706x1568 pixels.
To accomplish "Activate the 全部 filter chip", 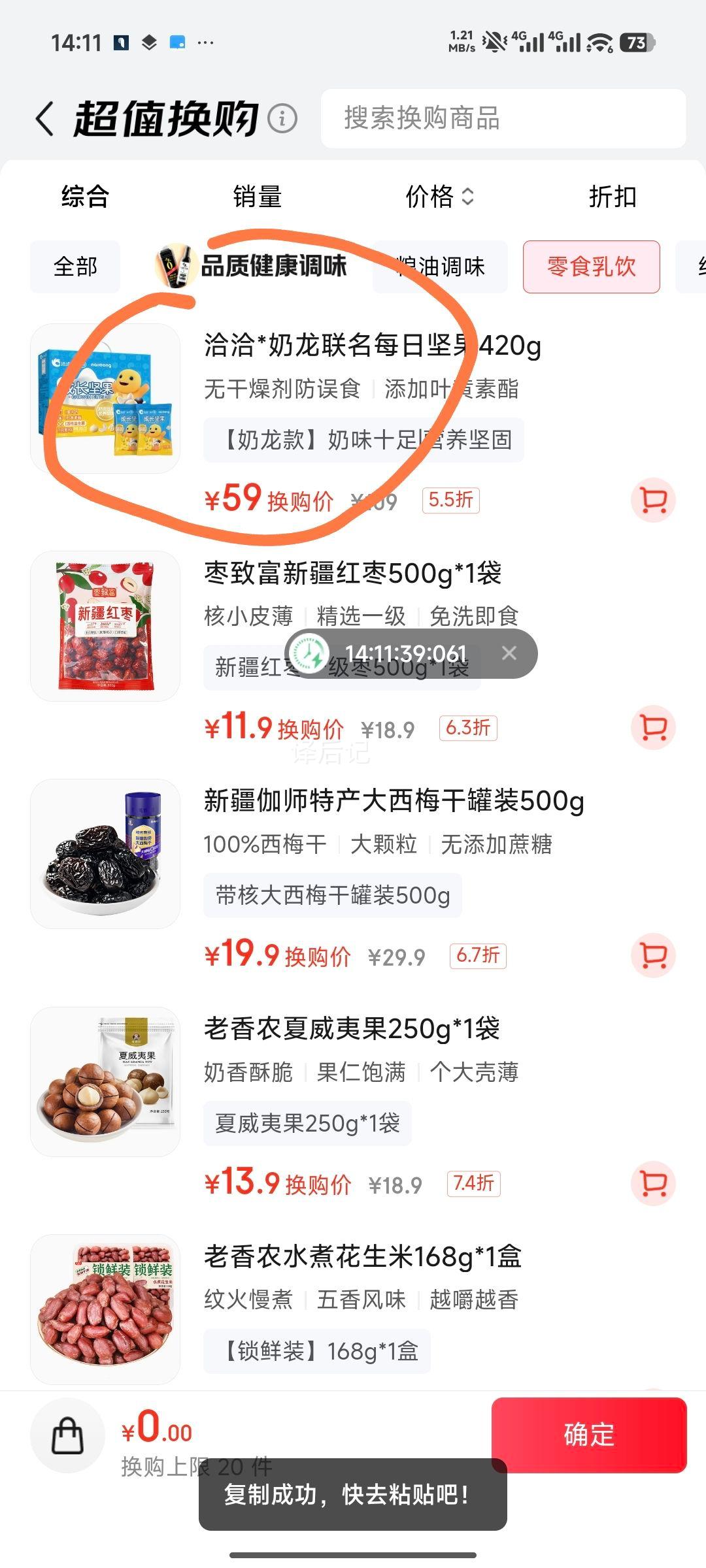I will pos(75,267).
